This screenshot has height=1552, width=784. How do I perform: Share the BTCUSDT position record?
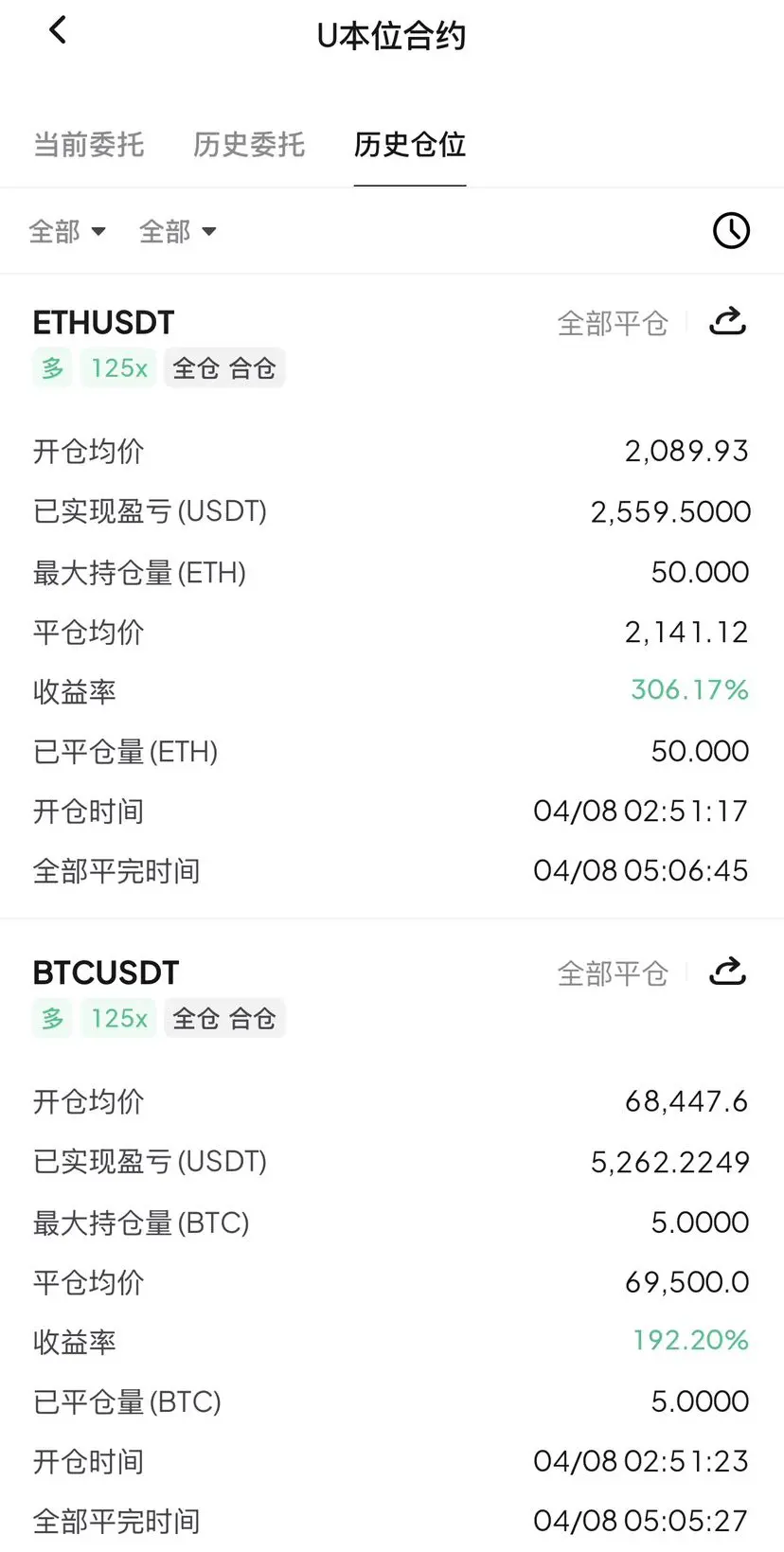(x=727, y=972)
